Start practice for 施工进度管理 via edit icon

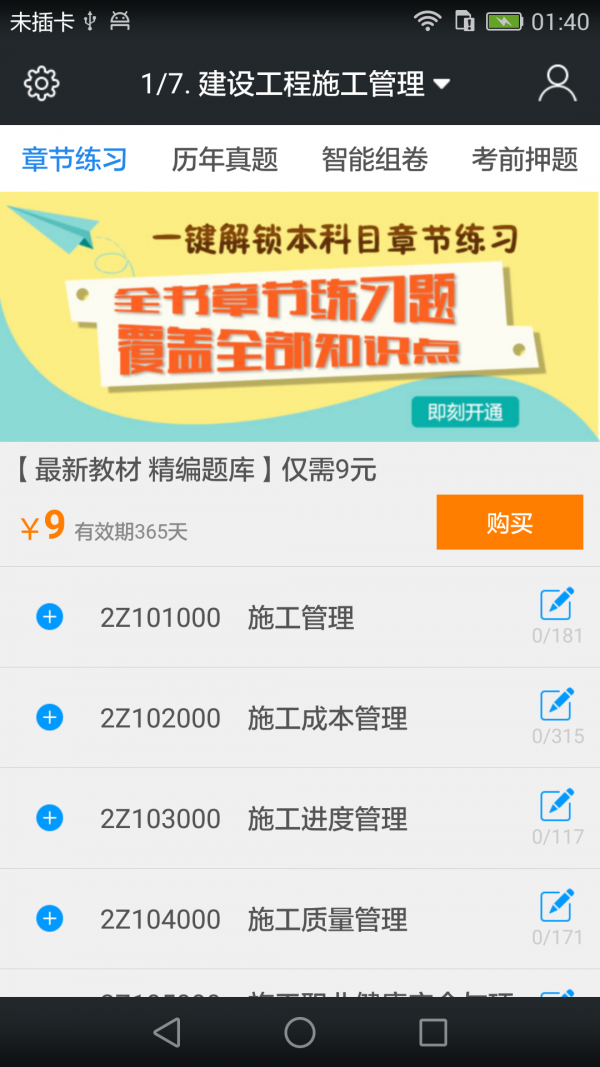(x=556, y=806)
